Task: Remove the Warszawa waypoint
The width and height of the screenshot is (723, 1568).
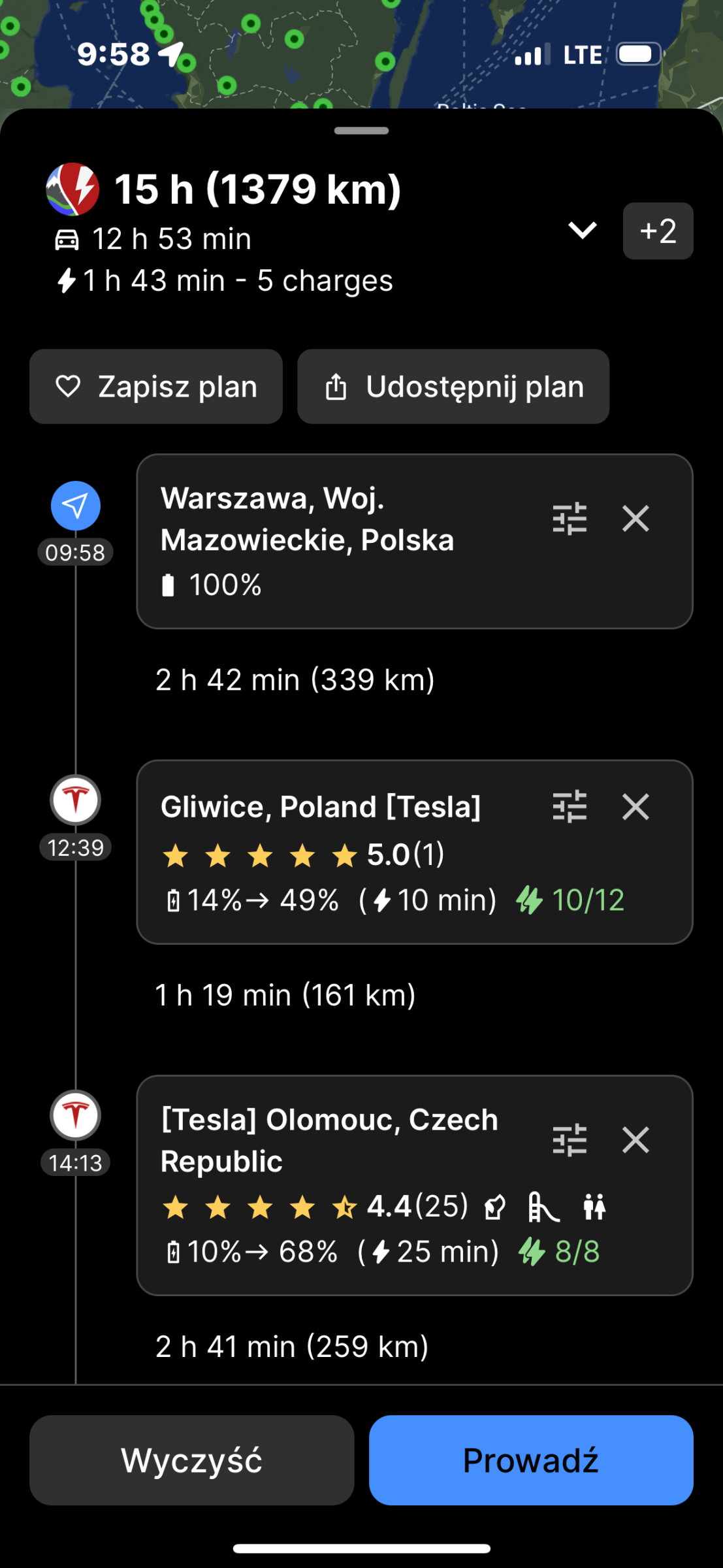Action: point(635,519)
